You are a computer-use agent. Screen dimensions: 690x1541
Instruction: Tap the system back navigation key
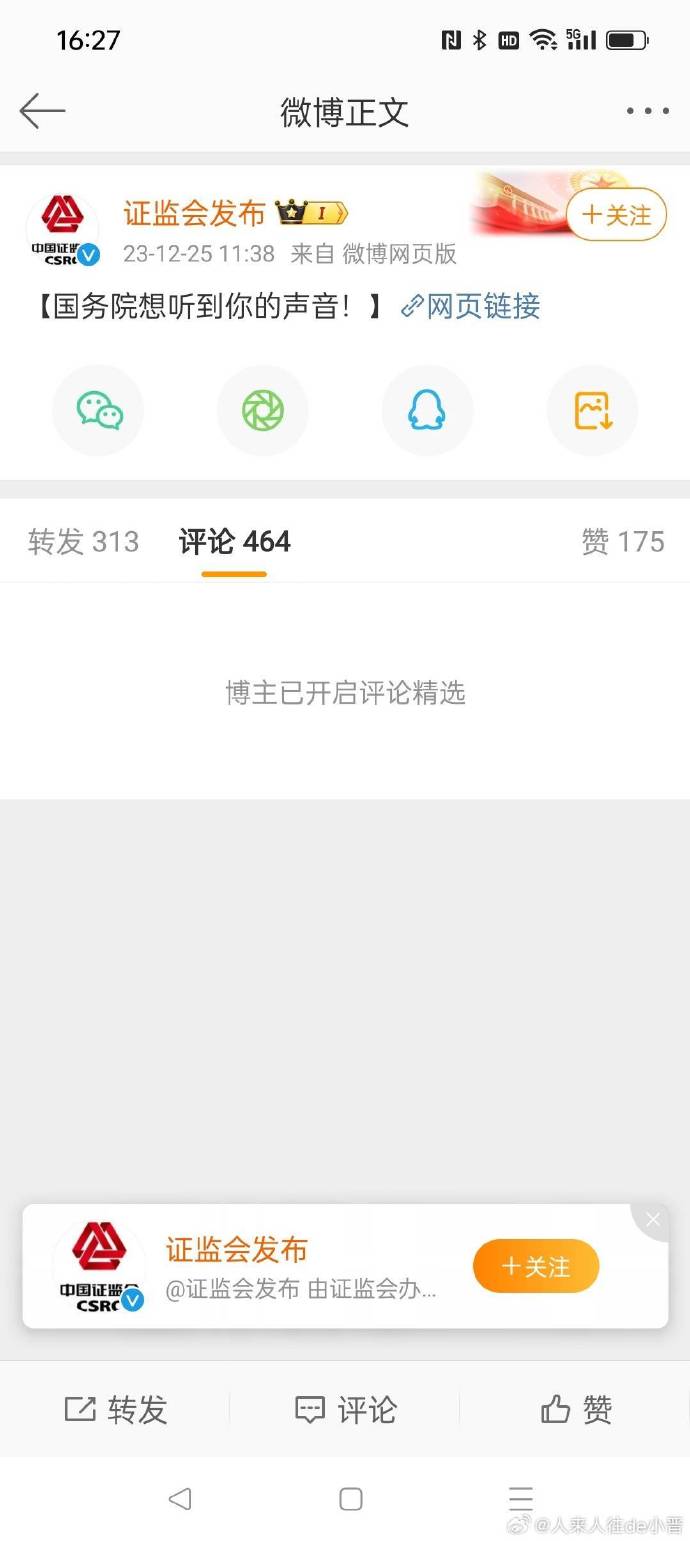tap(180, 1498)
